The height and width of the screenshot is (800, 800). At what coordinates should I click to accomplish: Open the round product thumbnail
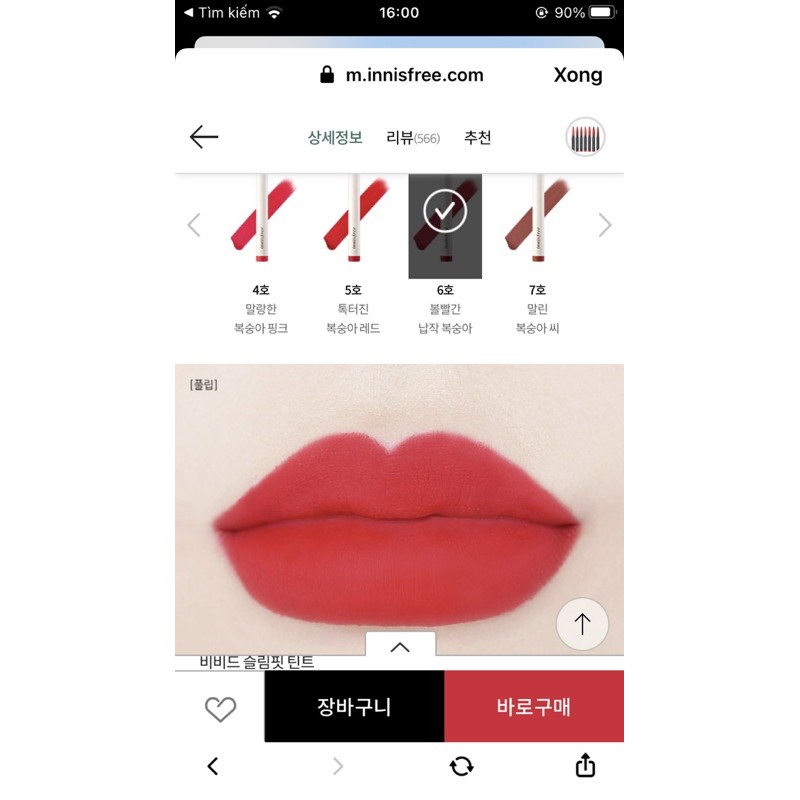point(585,138)
